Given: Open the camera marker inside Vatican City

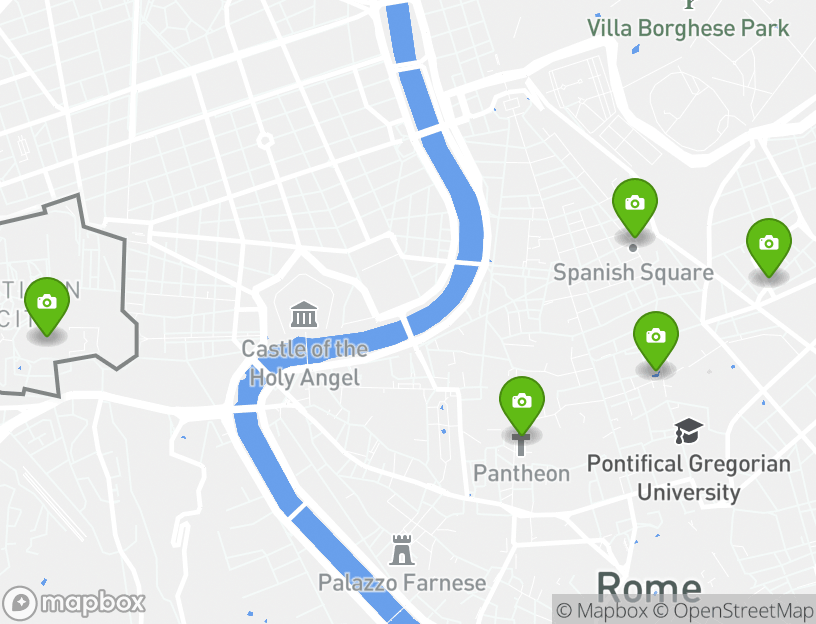Looking at the screenshot, I should pos(45,304).
